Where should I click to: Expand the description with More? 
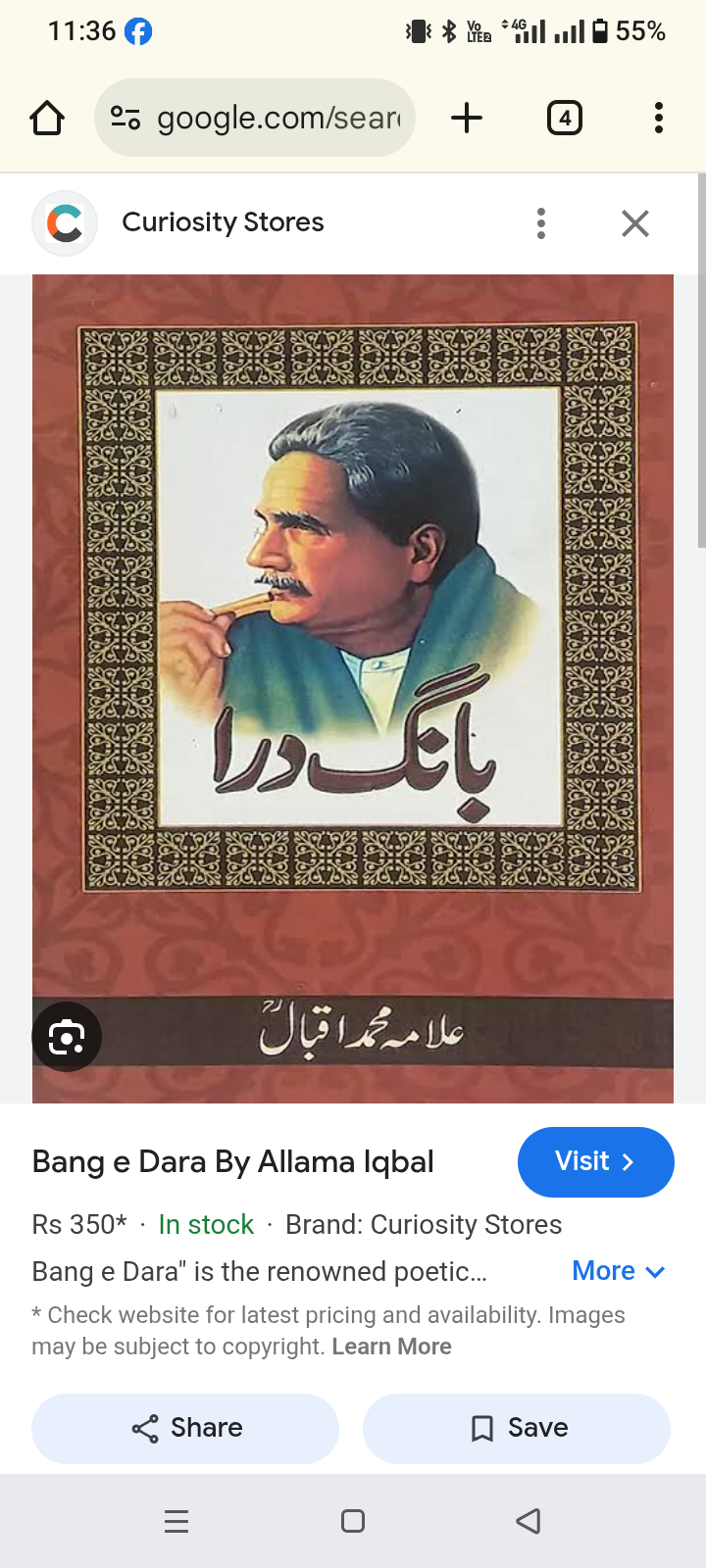(619, 1271)
